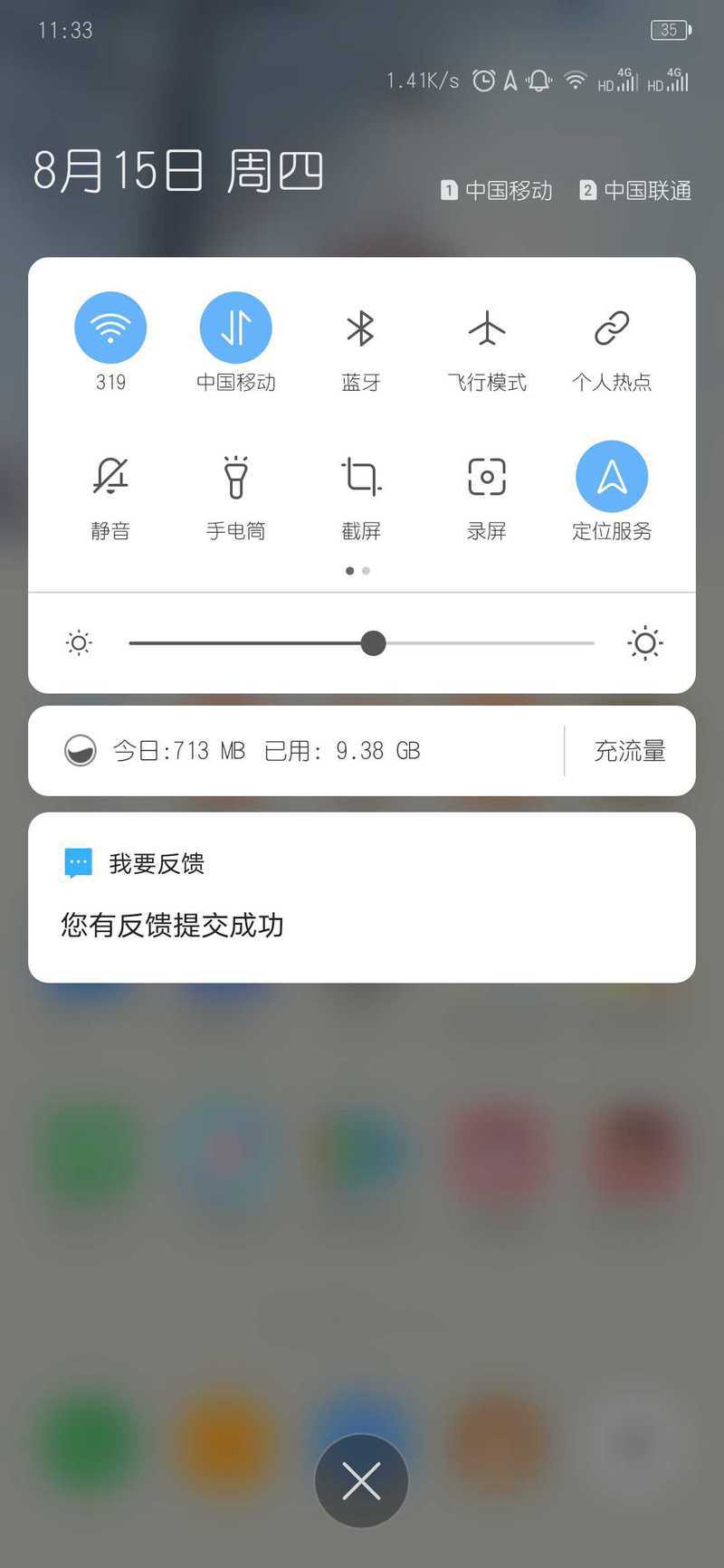724x1568 pixels.
Task: Clear notifications with the X button
Action: click(x=362, y=1482)
